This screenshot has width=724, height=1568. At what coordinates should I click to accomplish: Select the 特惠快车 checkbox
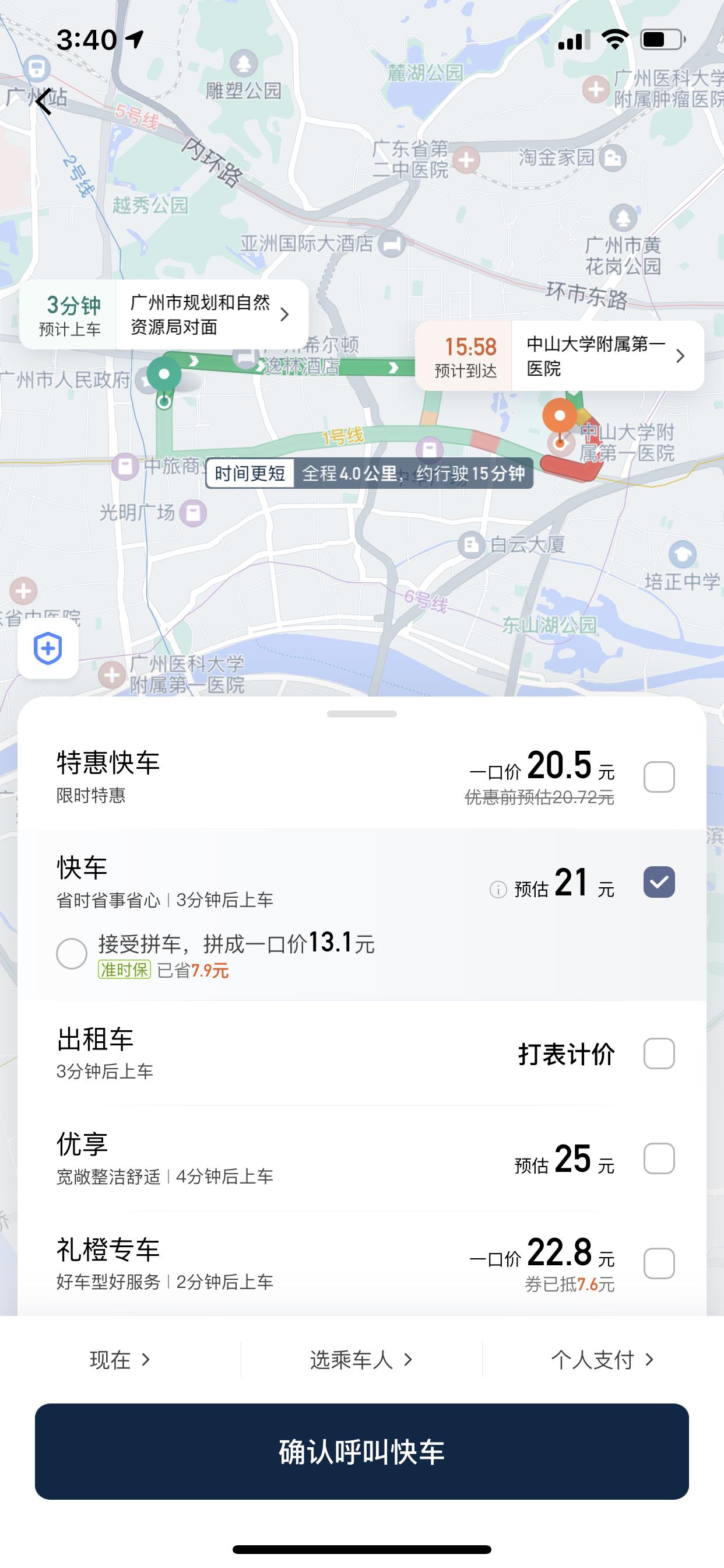coord(659,778)
